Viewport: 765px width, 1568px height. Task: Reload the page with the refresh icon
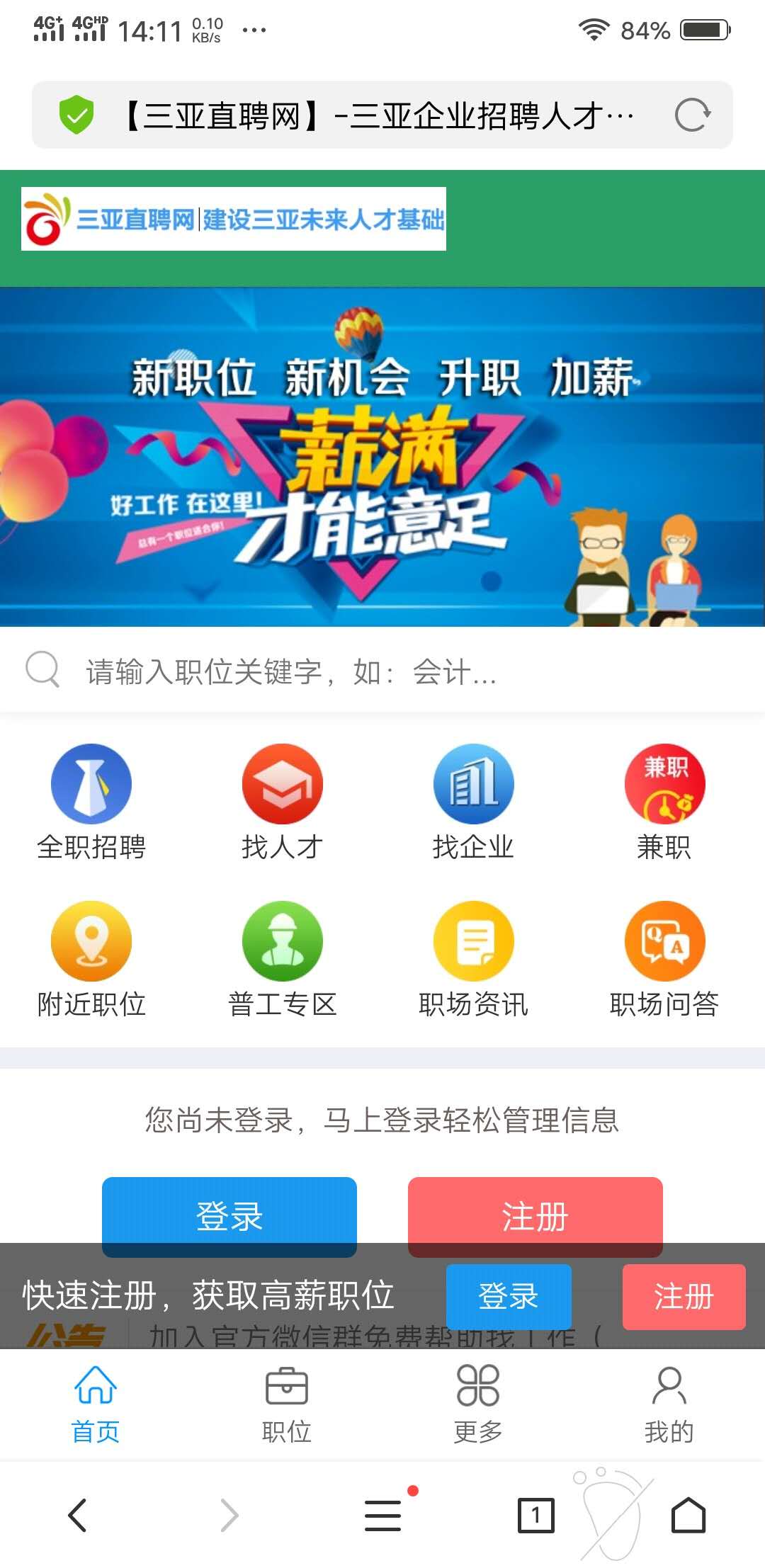click(692, 115)
